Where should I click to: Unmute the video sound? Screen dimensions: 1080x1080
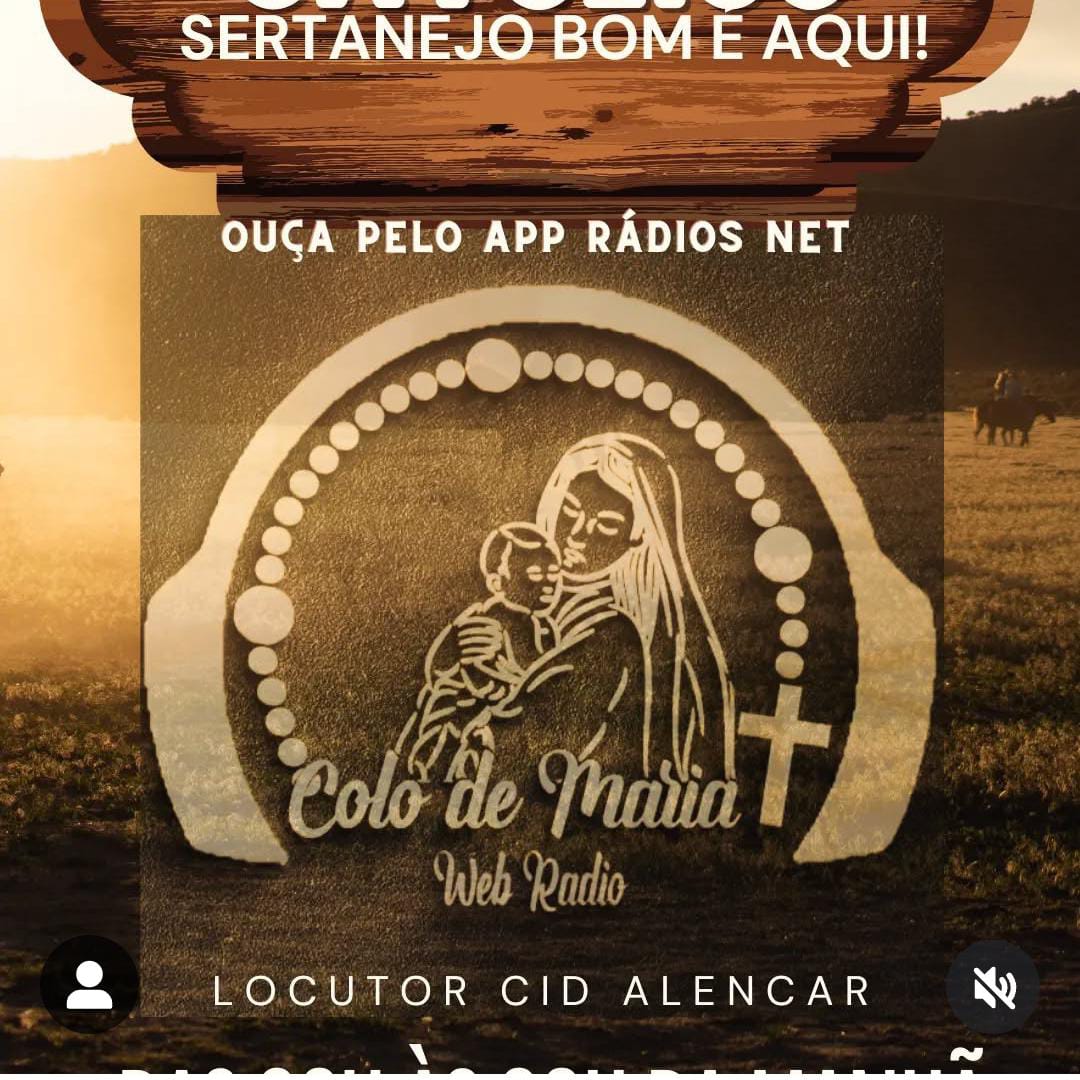pyautogui.click(x=993, y=988)
